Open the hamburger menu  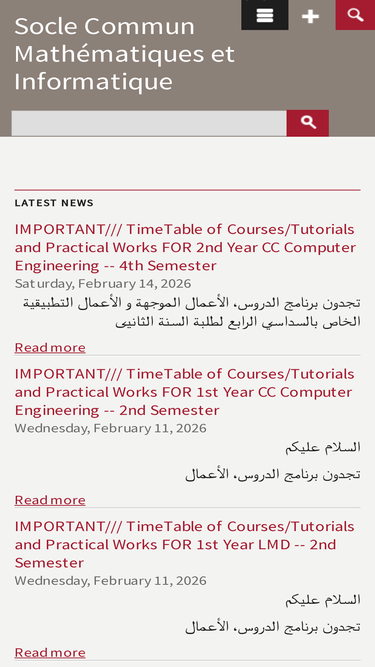coord(264,15)
